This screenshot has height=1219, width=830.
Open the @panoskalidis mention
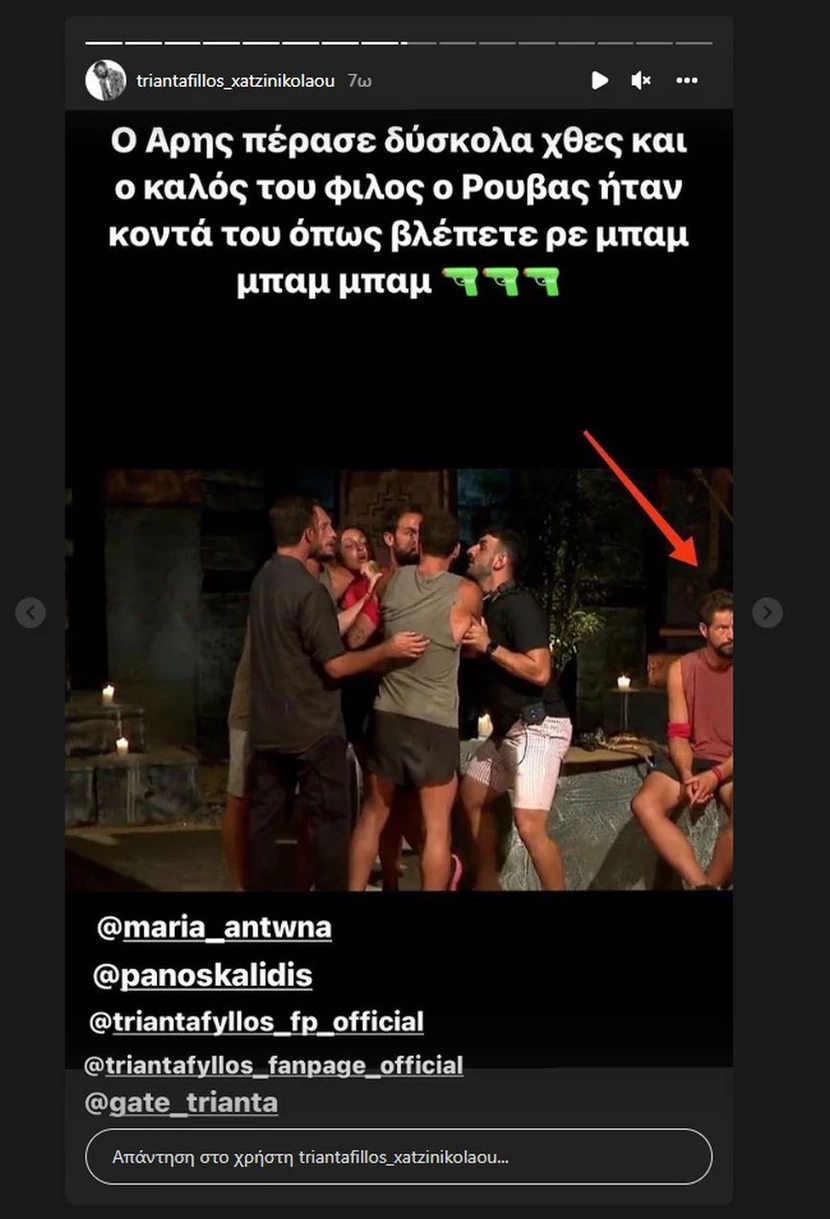click(x=203, y=976)
